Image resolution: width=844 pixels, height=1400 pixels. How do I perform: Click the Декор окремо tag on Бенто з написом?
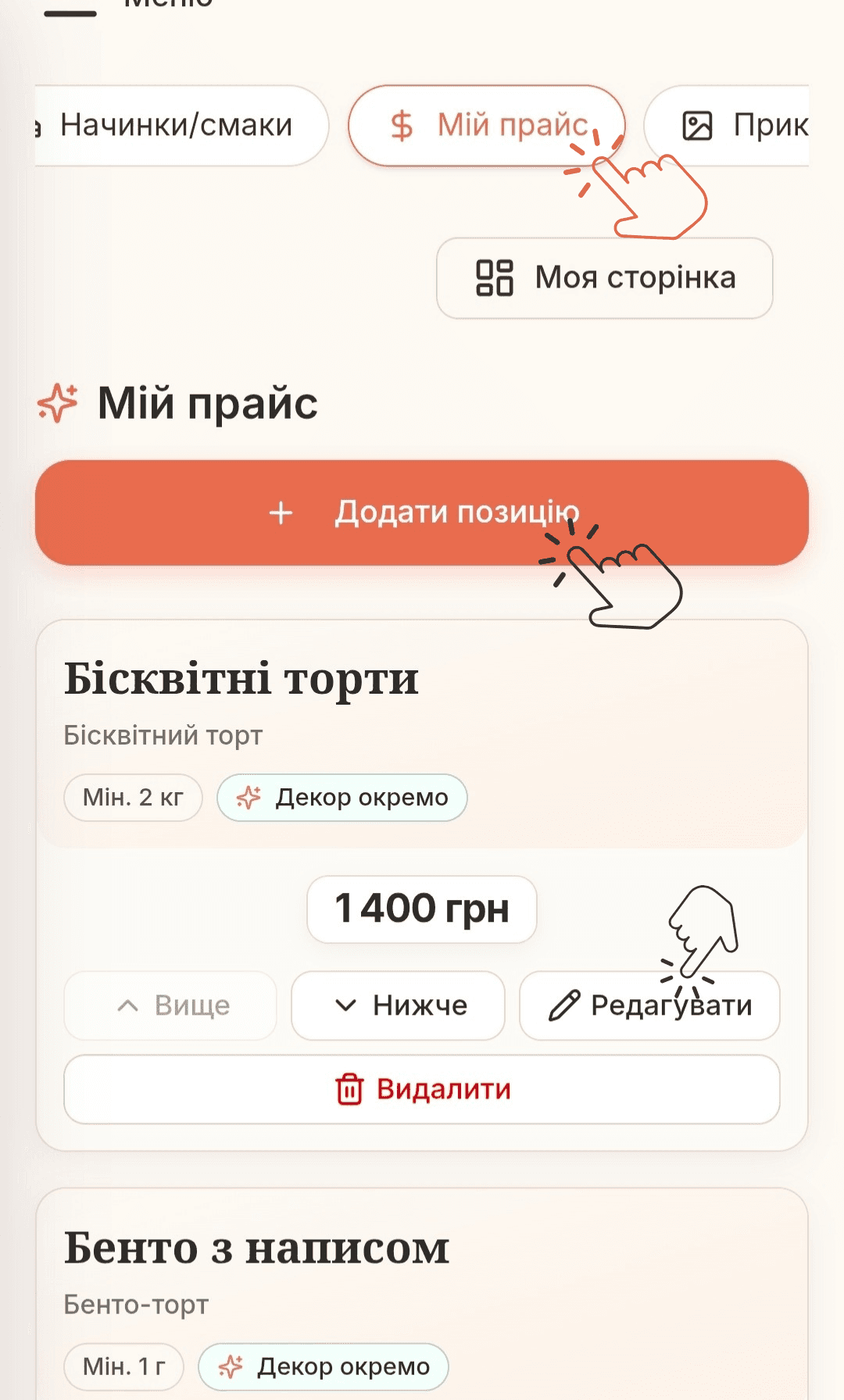(324, 1366)
